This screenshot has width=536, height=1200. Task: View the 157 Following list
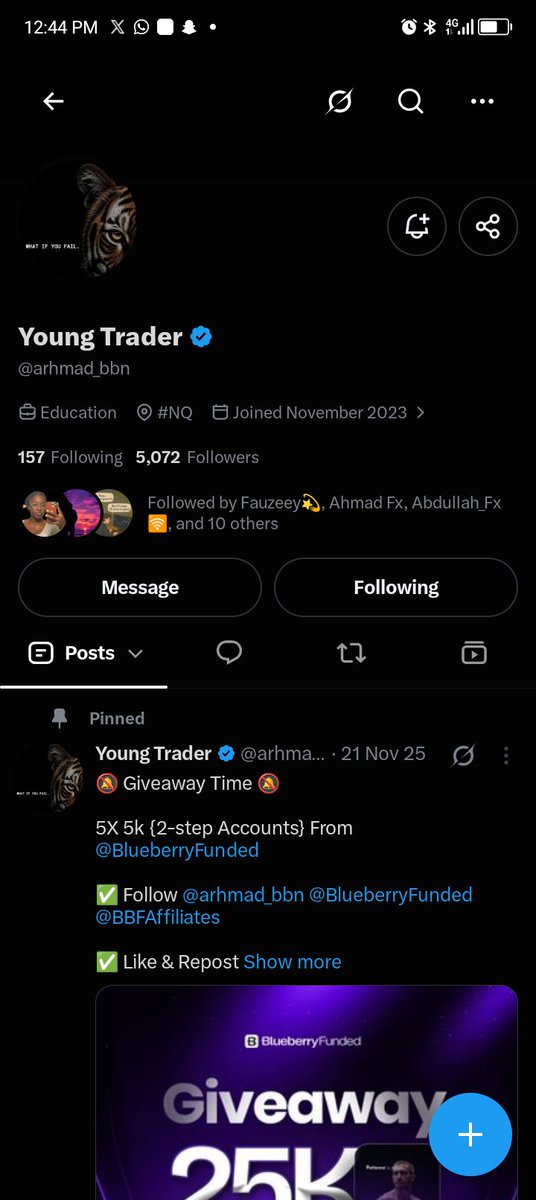tap(70, 457)
